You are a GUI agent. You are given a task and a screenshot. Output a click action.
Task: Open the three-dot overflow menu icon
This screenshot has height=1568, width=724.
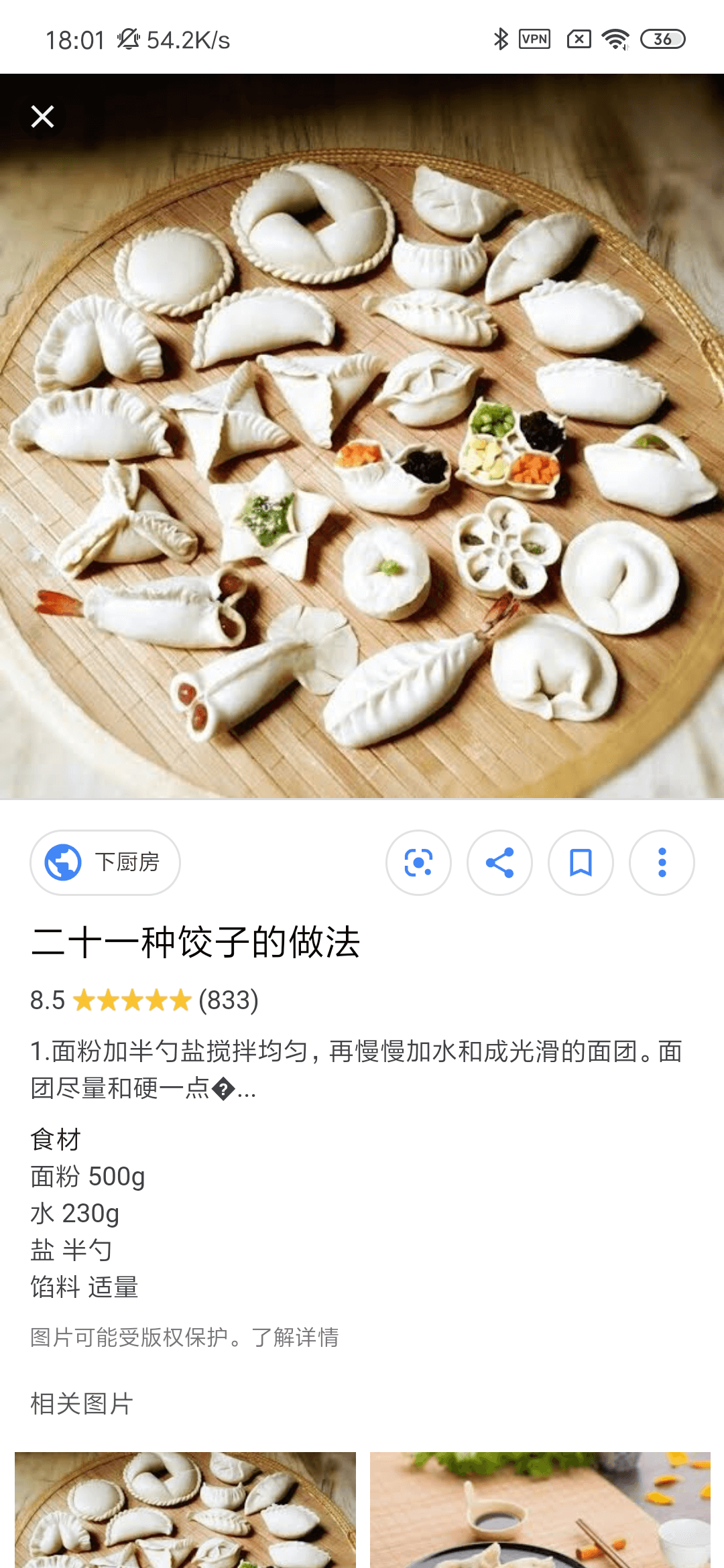point(662,863)
